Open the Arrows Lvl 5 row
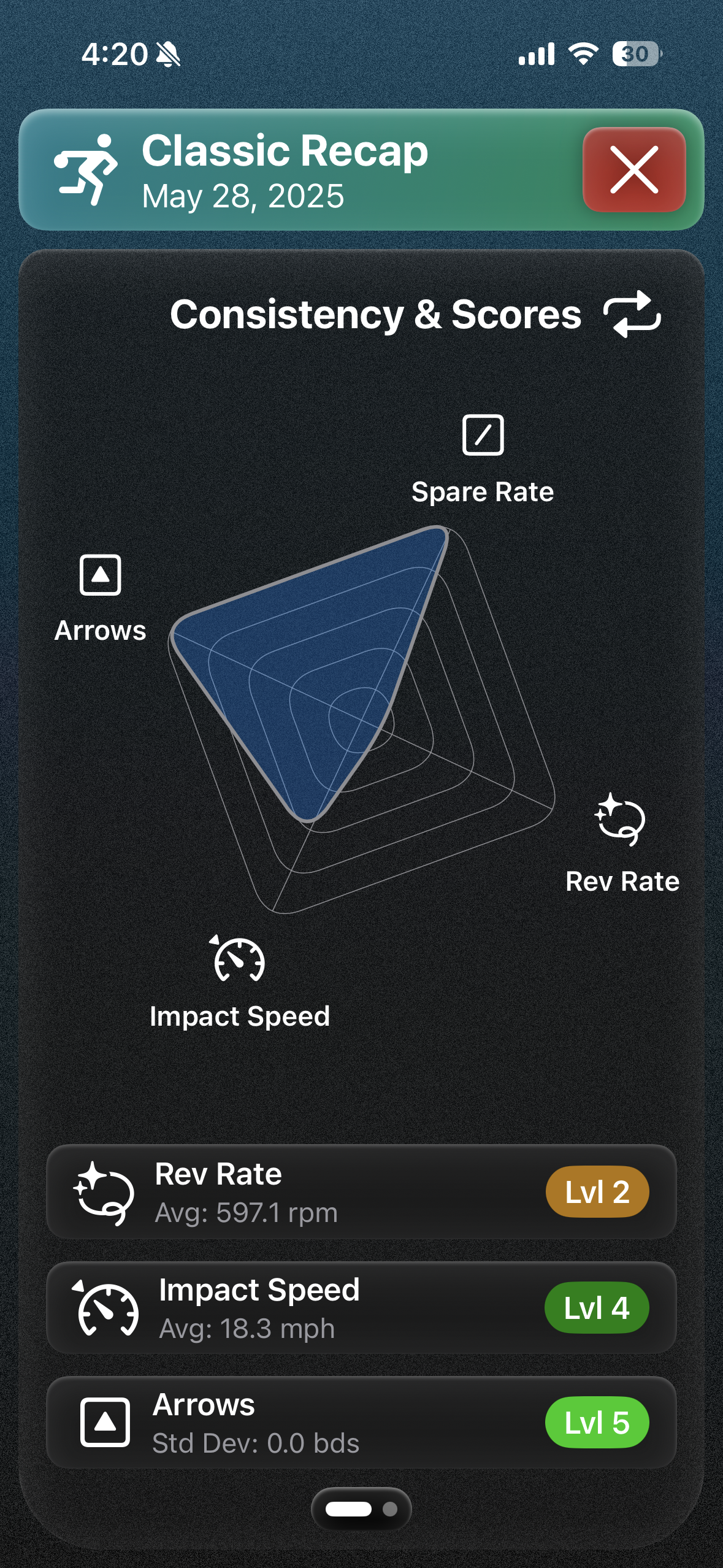Viewport: 723px width, 1568px height. [361, 1423]
